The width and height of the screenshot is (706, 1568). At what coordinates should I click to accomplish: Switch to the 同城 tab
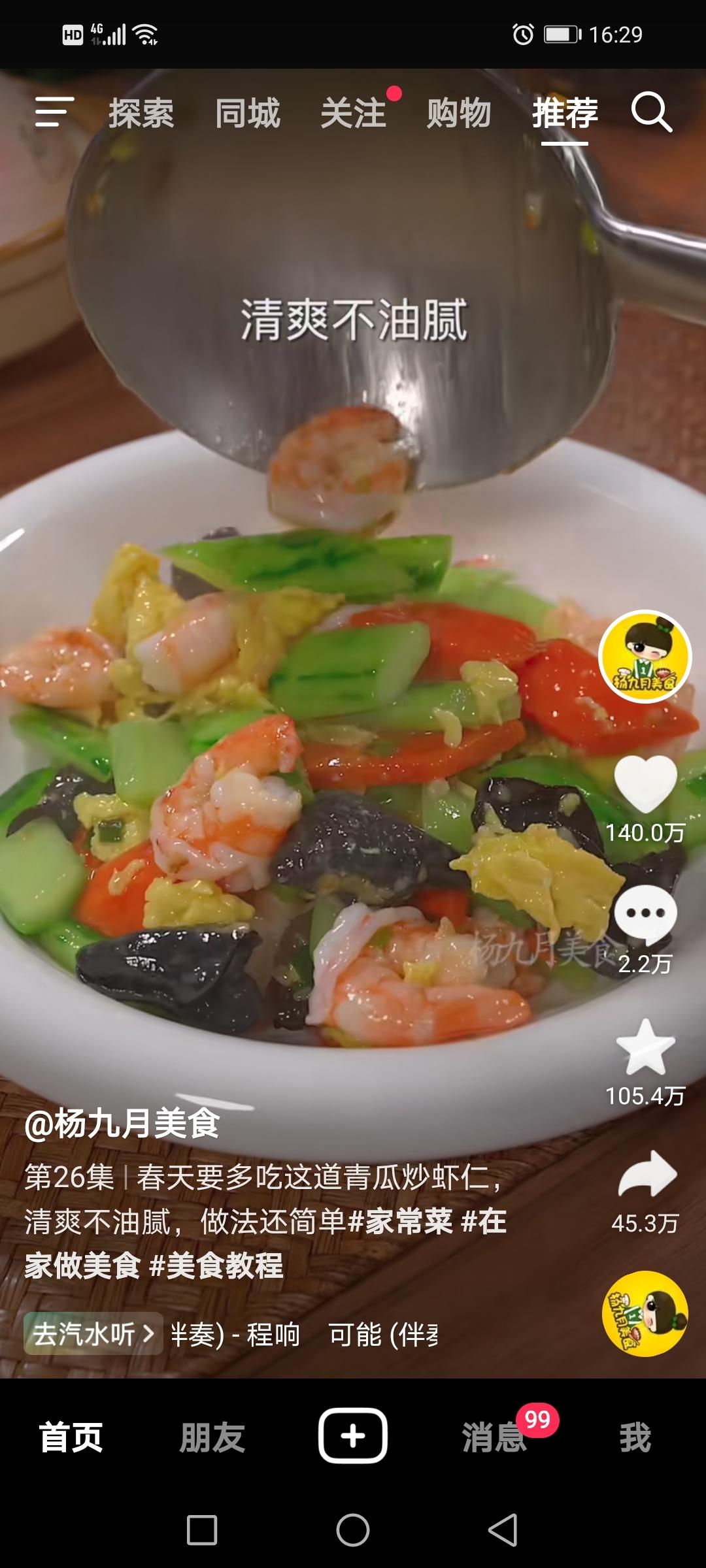tap(248, 114)
